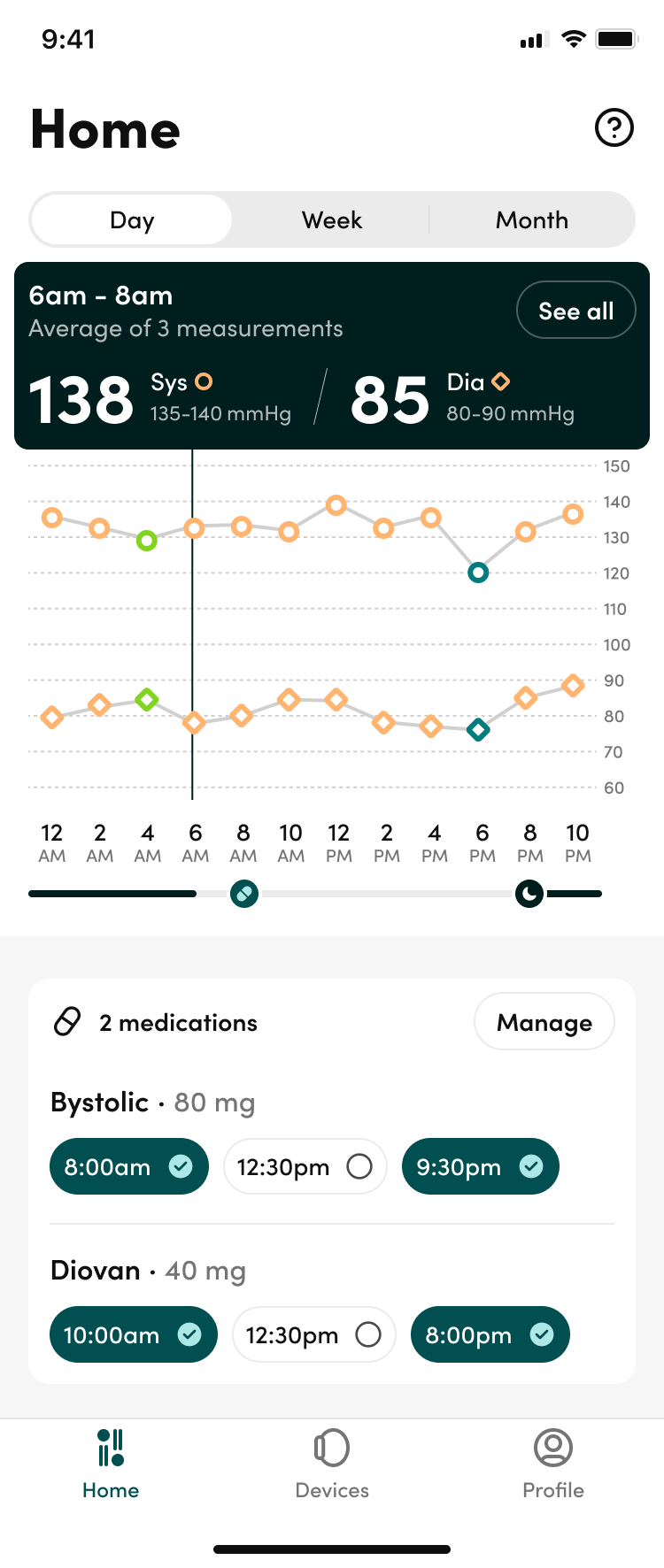Switch to the Week view
The image size is (664, 1568).
pyautogui.click(x=332, y=219)
